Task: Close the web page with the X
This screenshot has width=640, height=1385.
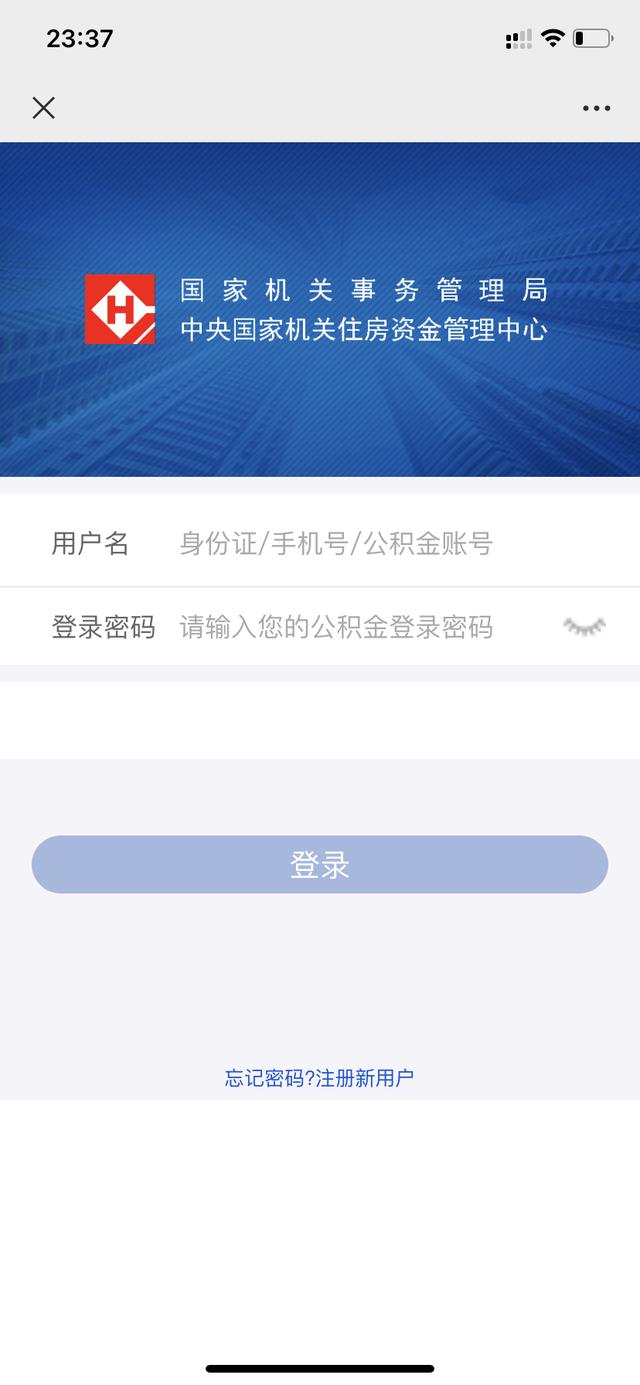Action: [x=43, y=108]
